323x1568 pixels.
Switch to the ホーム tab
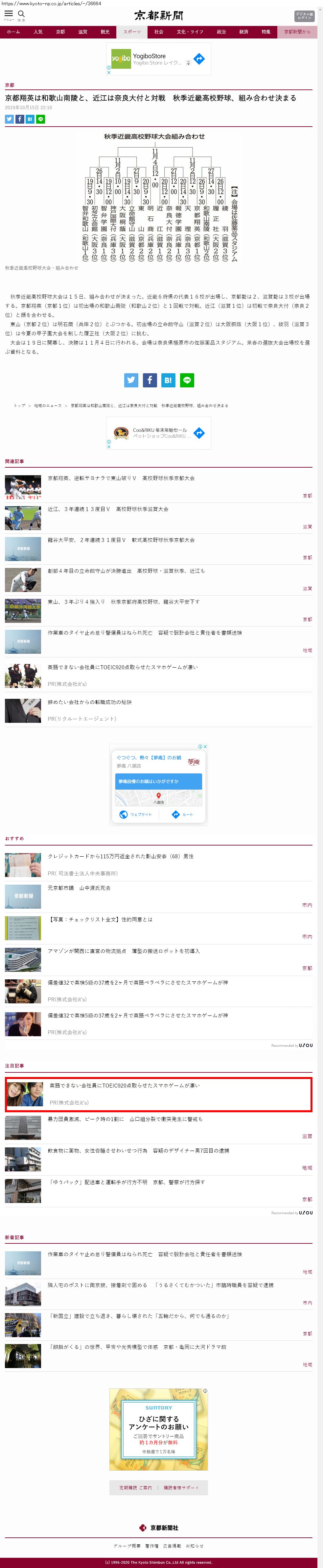pyautogui.click(x=13, y=32)
